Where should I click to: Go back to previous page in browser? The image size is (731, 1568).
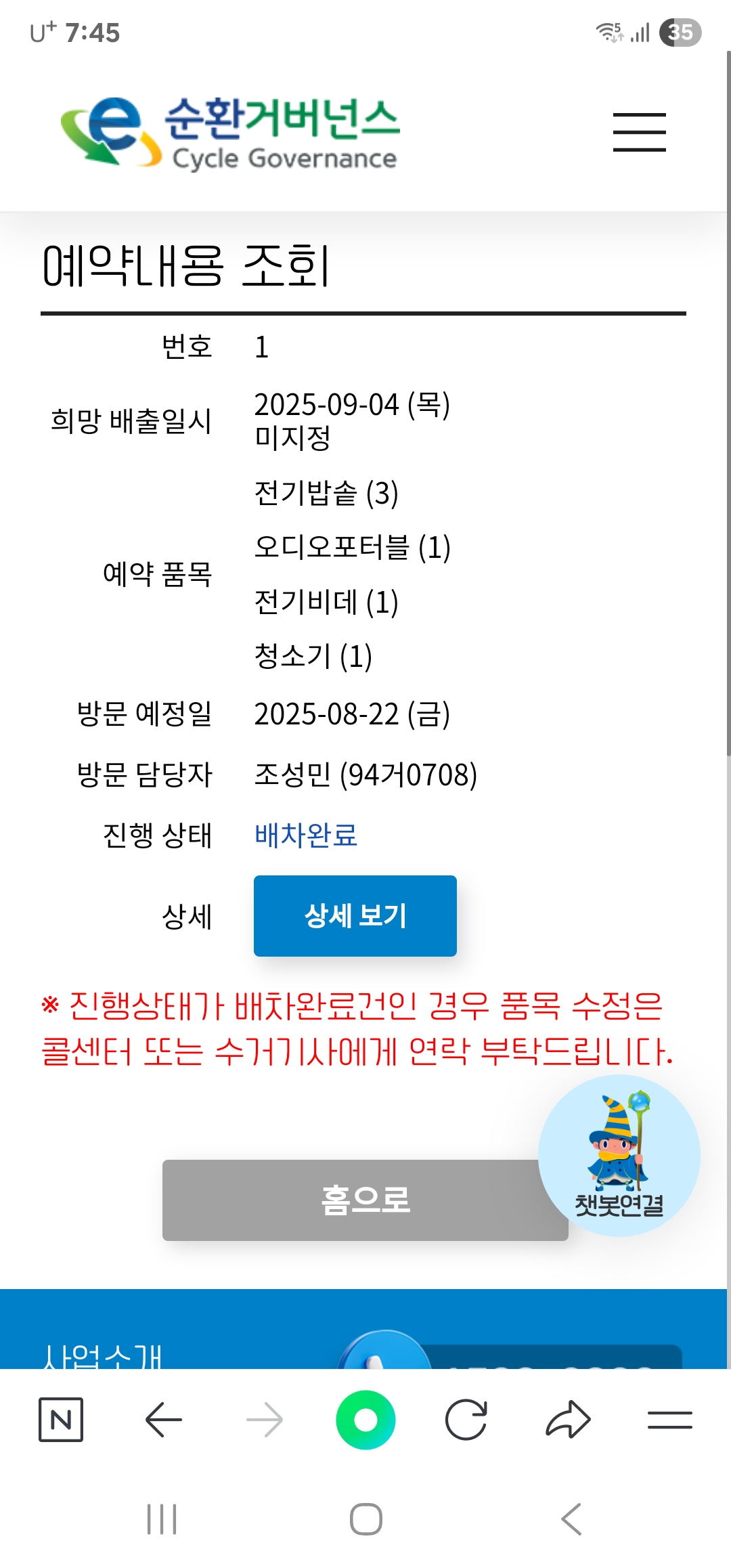[163, 1419]
